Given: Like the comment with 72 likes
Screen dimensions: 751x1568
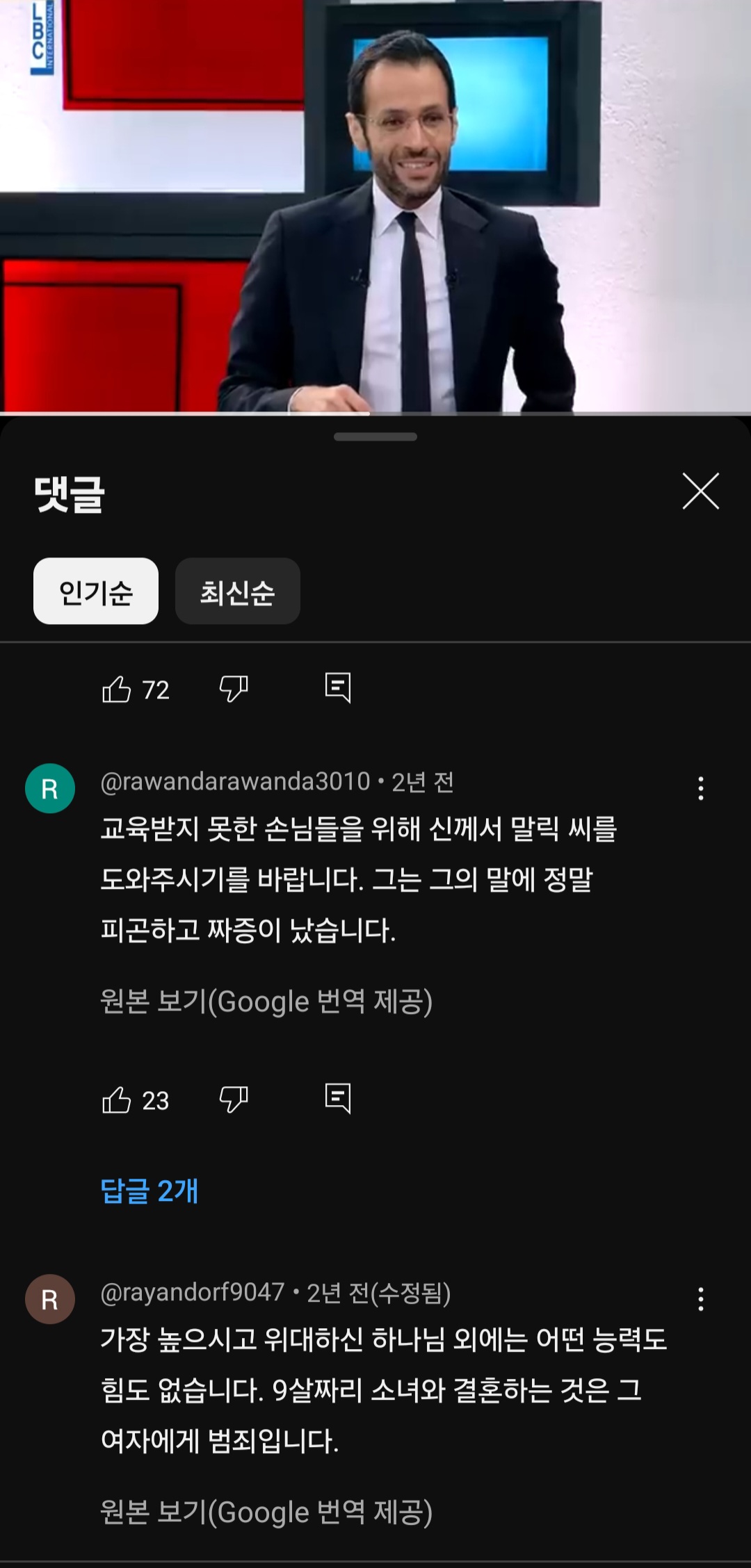Looking at the screenshot, I should pos(116,689).
